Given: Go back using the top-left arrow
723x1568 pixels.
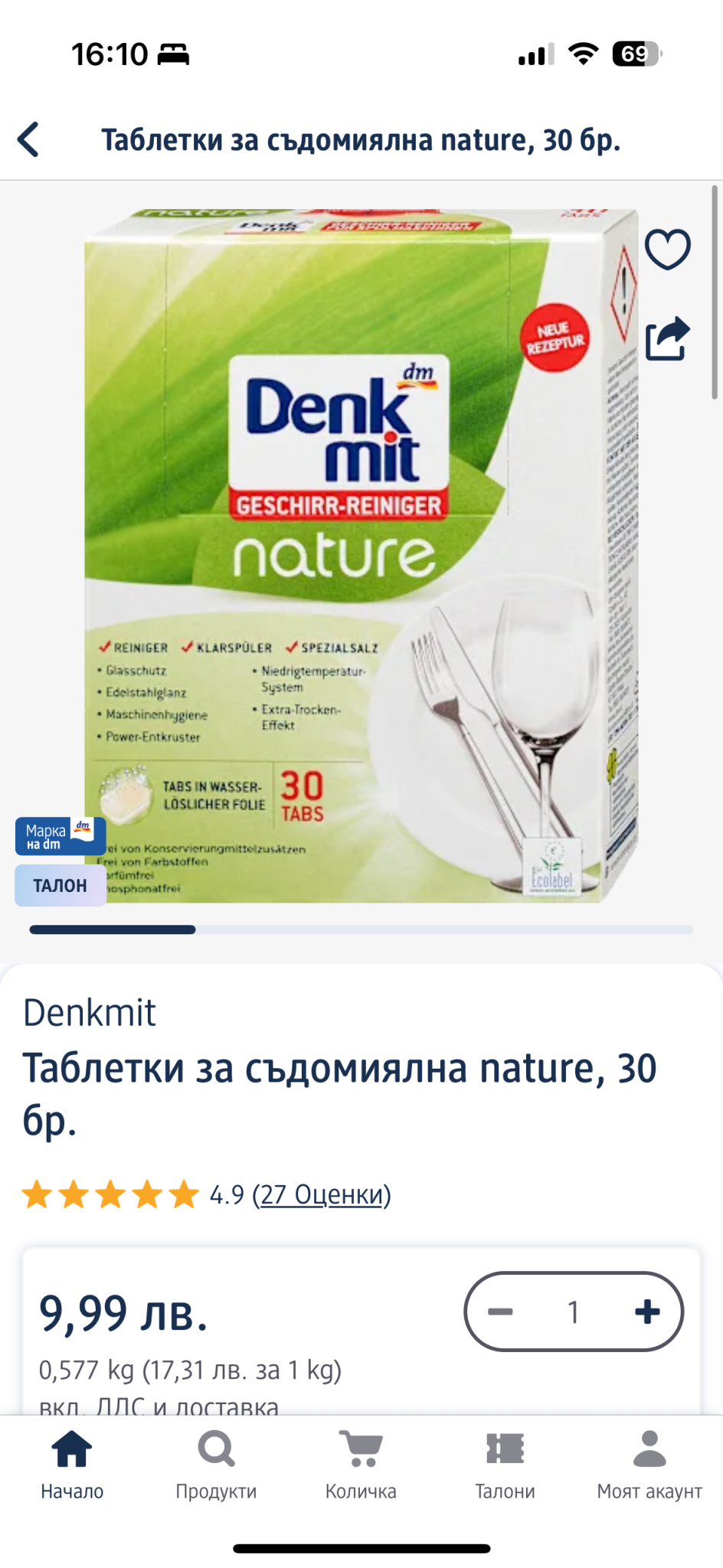Looking at the screenshot, I should pos(29,139).
